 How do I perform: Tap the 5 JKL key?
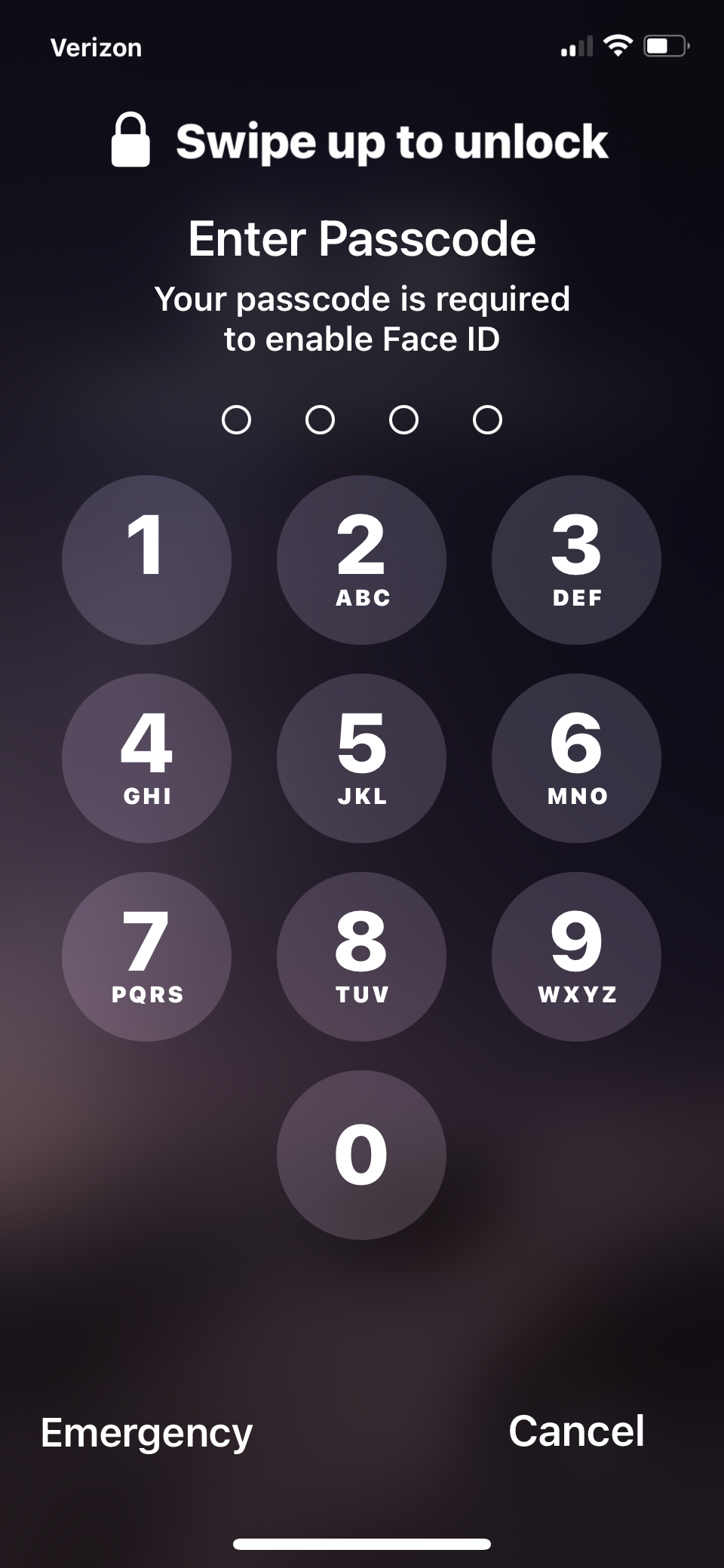(361, 758)
